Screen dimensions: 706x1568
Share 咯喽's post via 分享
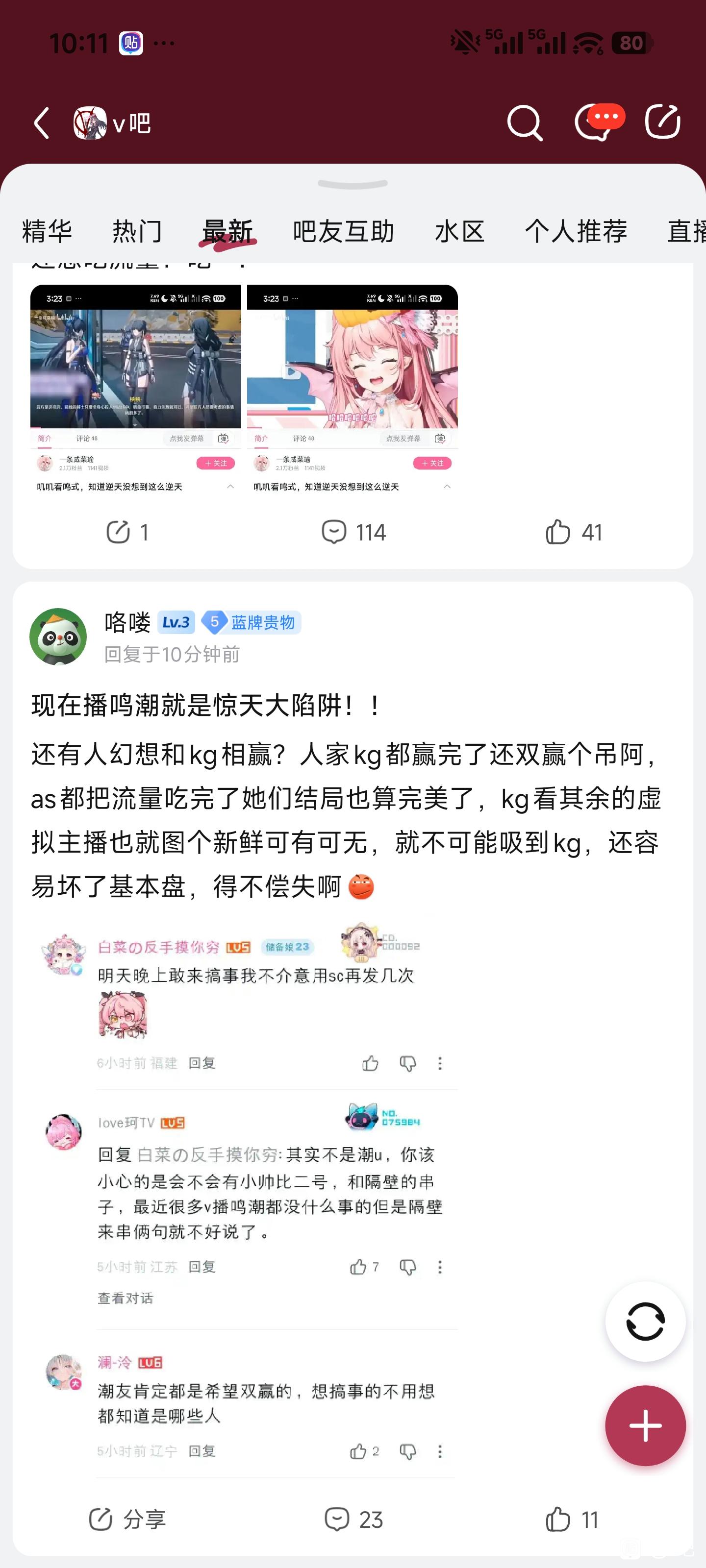[x=126, y=1519]
